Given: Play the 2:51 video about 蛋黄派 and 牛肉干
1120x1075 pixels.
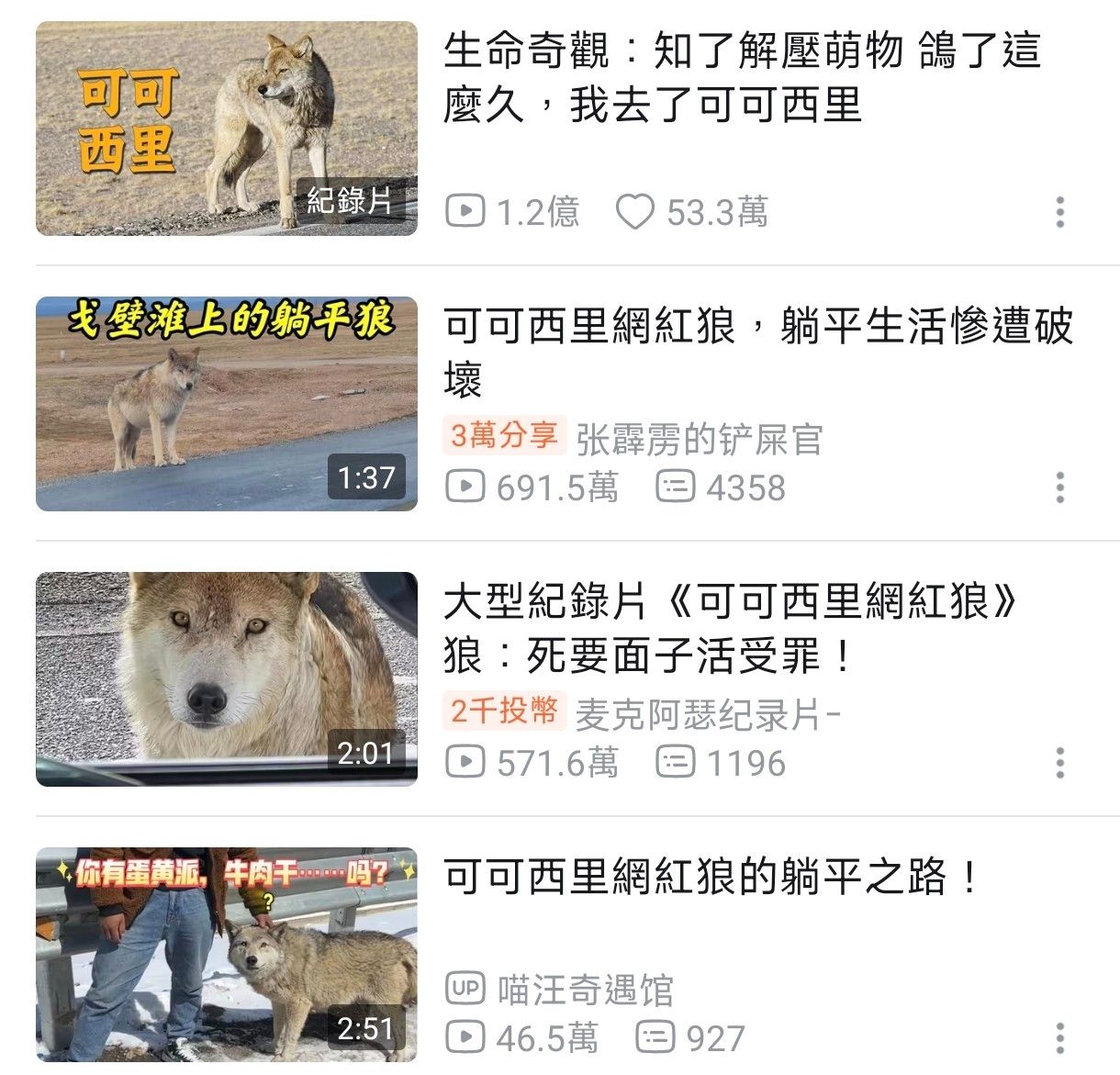Looking at the screenshot, I should point(226,955).
